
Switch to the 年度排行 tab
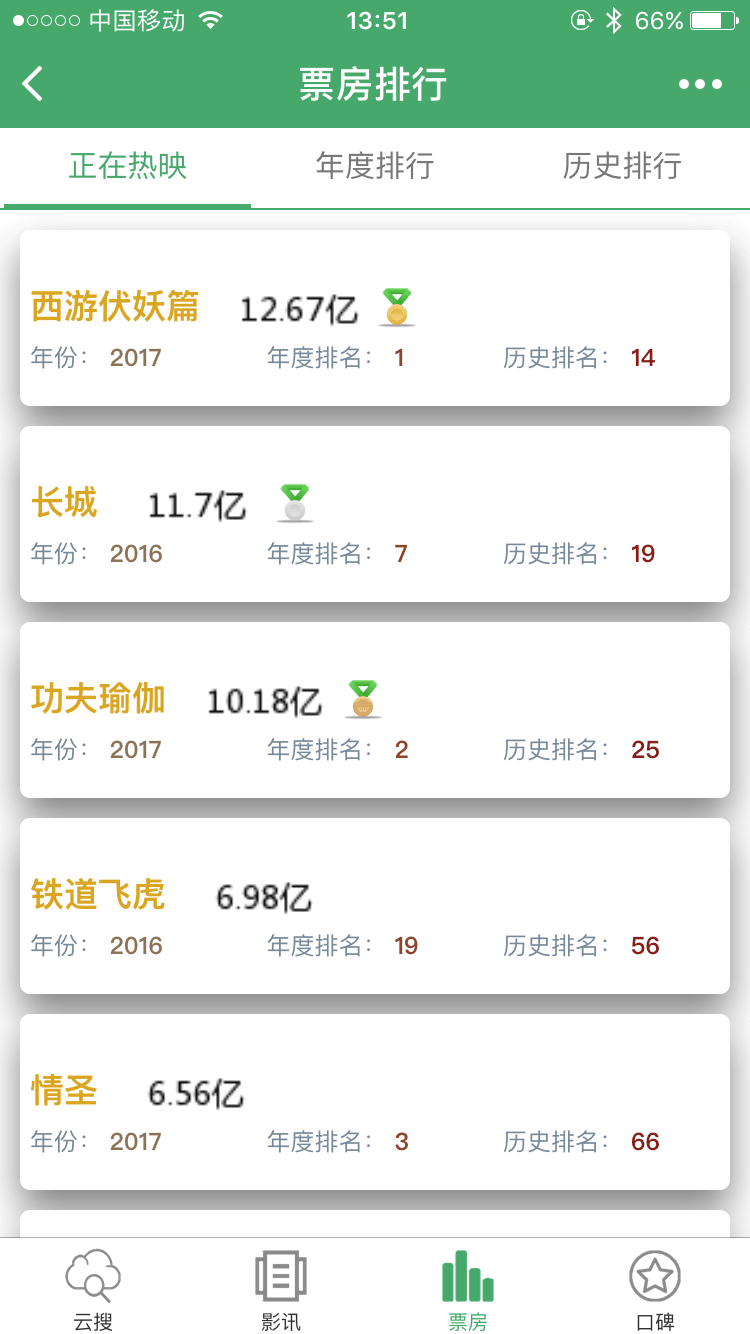[375, 166]
